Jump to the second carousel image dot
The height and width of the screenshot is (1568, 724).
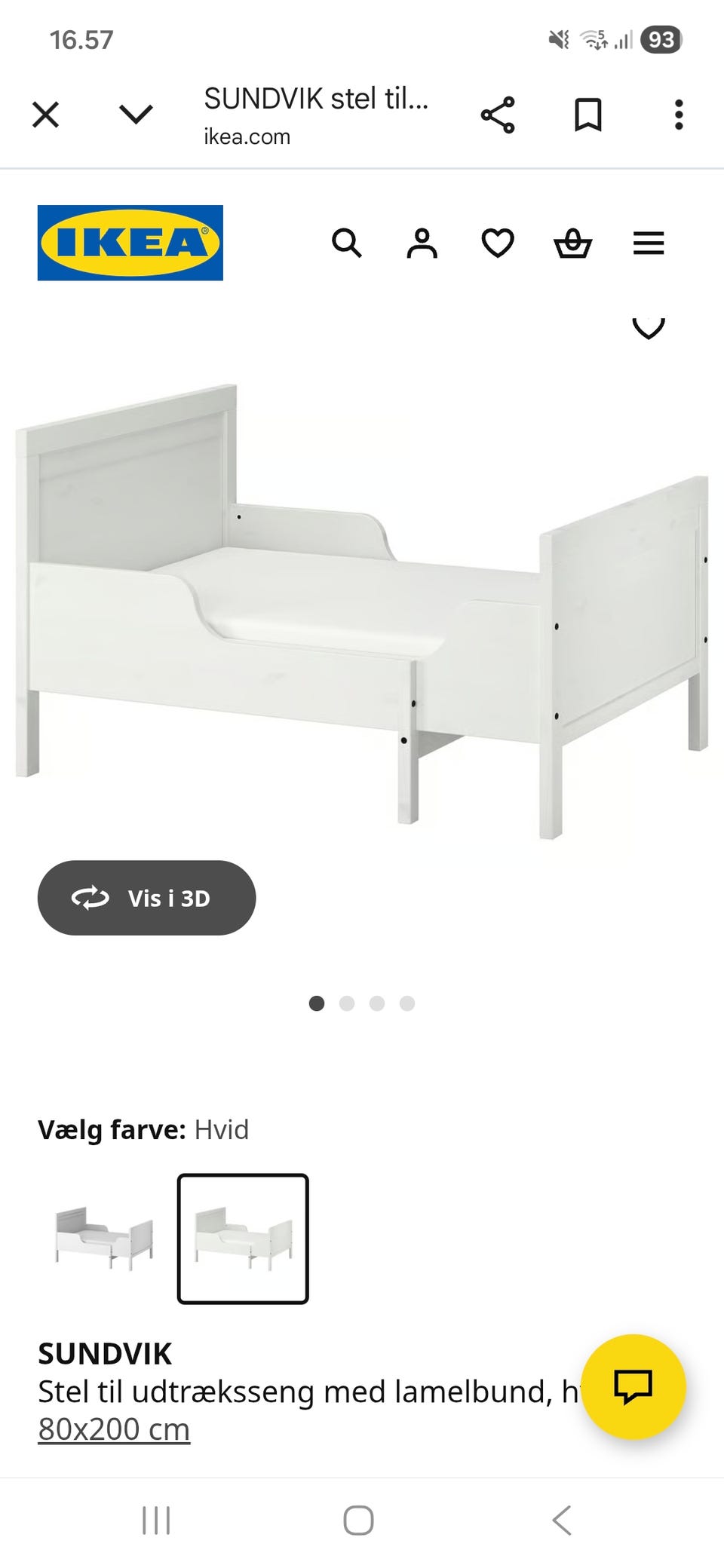tap(348, 1003)
